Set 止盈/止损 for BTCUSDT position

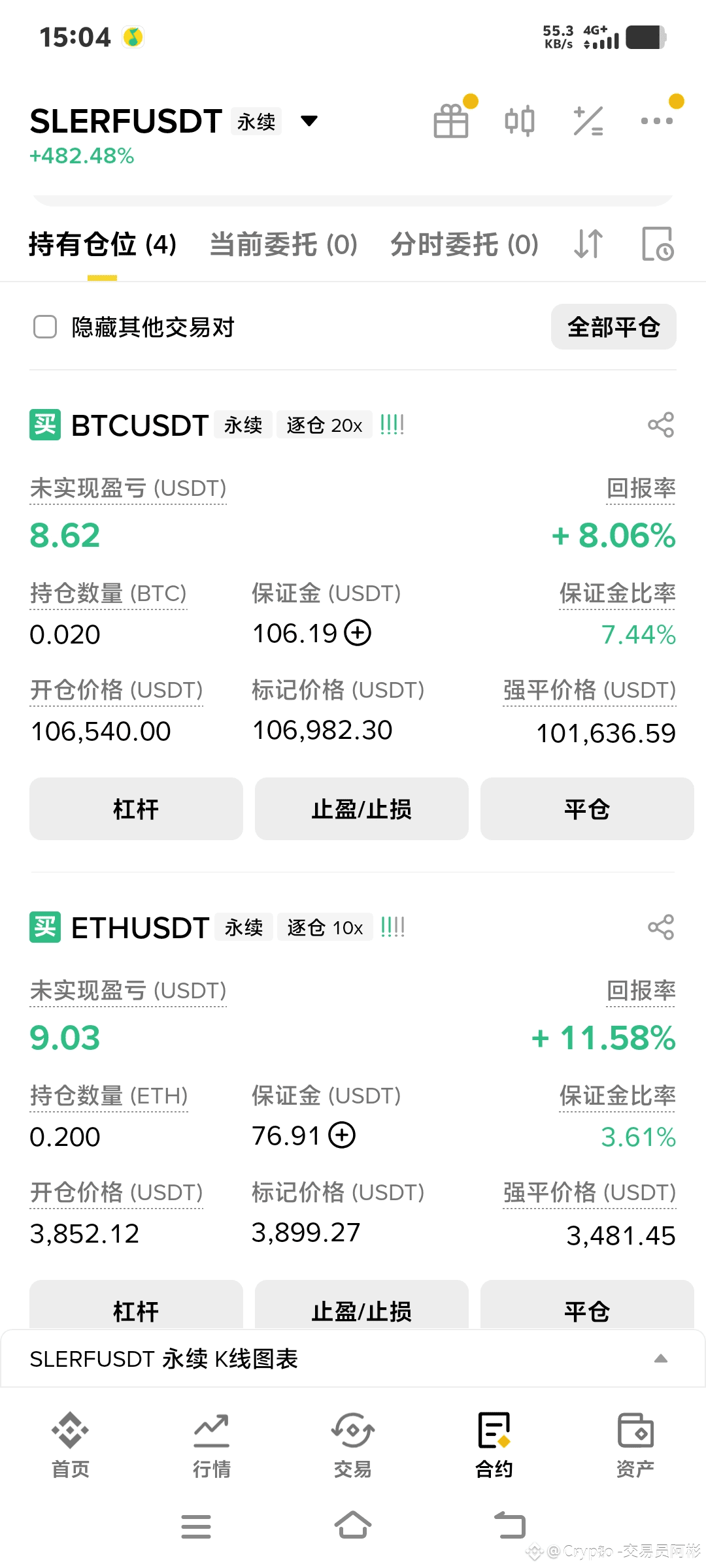361,809
